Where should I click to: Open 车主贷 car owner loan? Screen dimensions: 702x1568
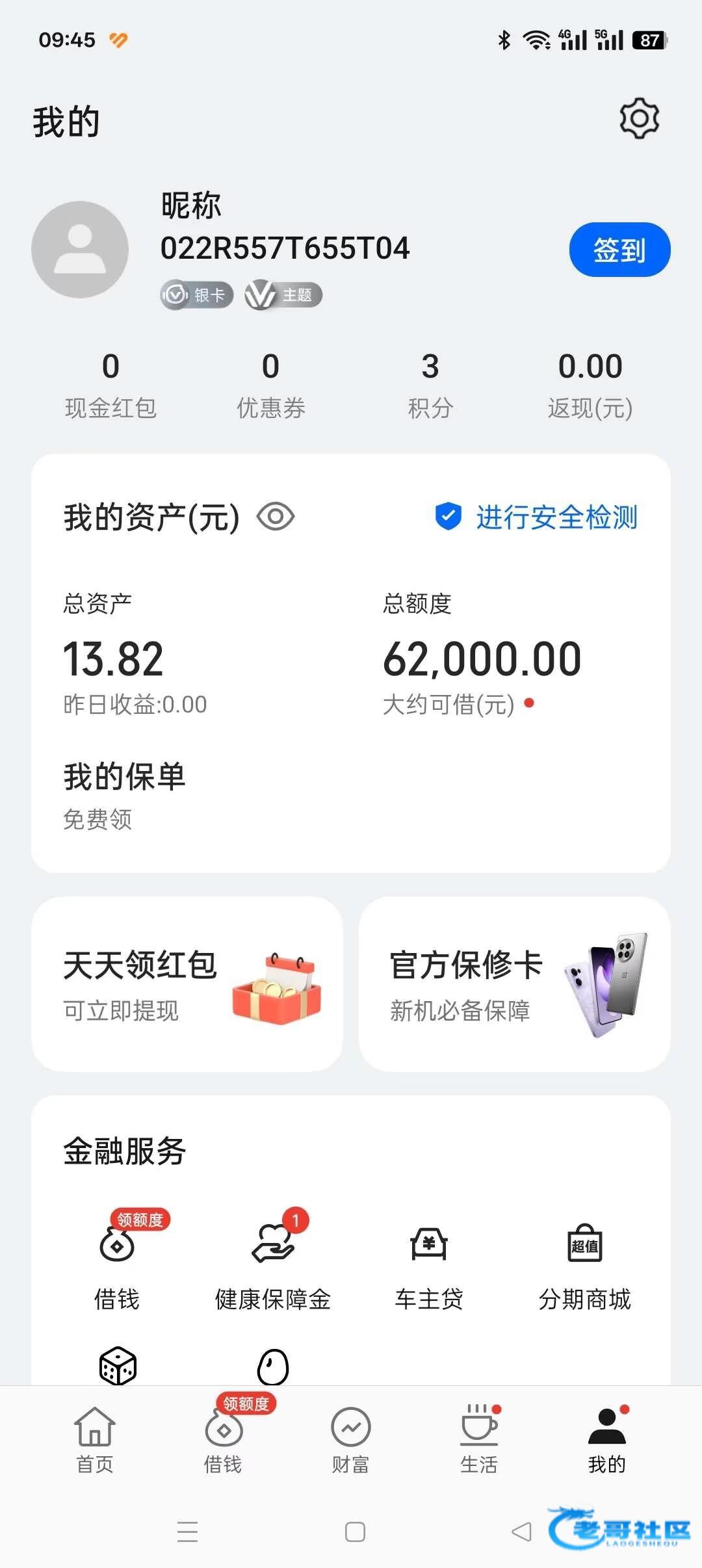429,1261
